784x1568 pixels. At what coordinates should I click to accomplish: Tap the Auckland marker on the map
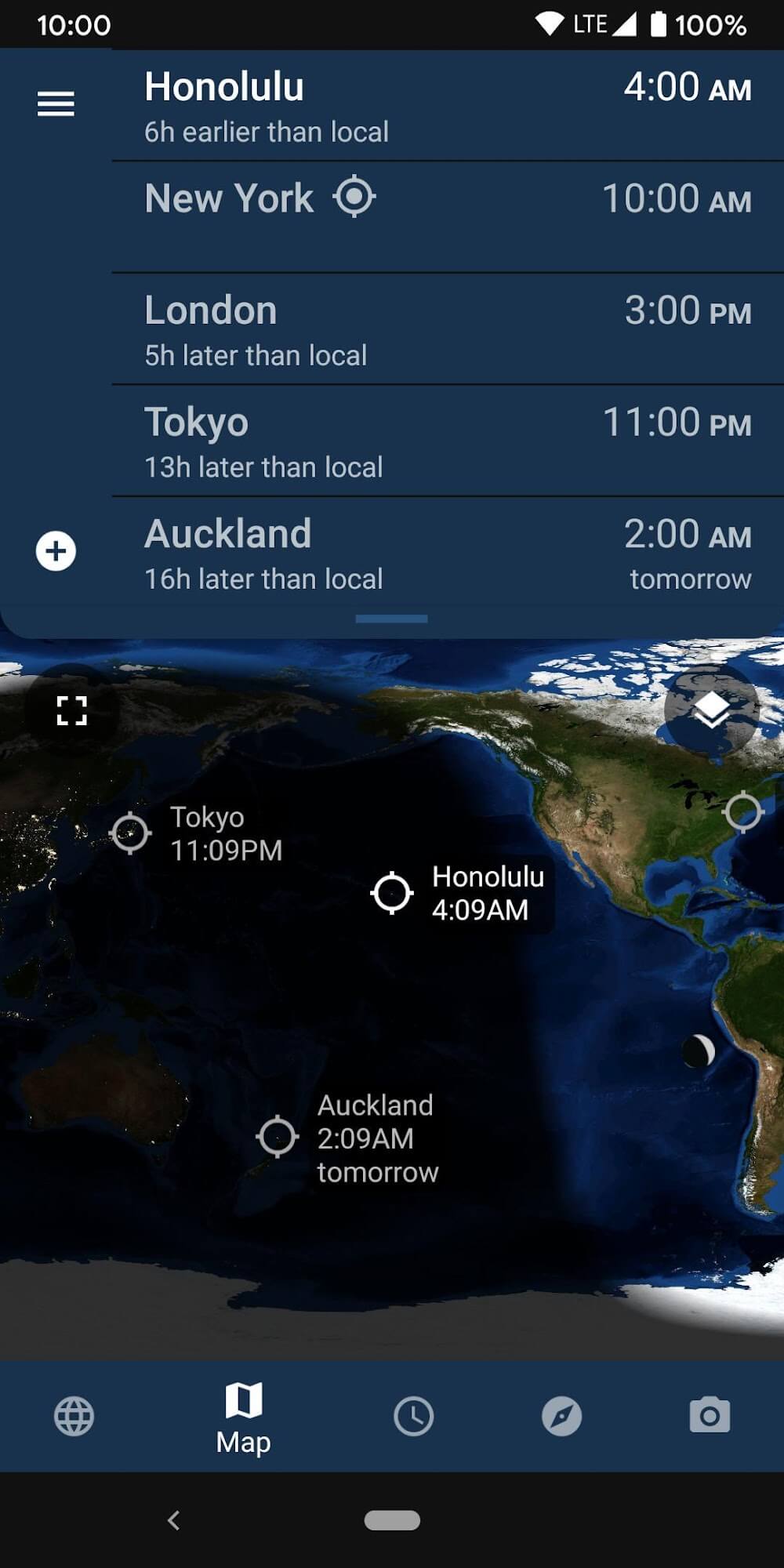278,1137
